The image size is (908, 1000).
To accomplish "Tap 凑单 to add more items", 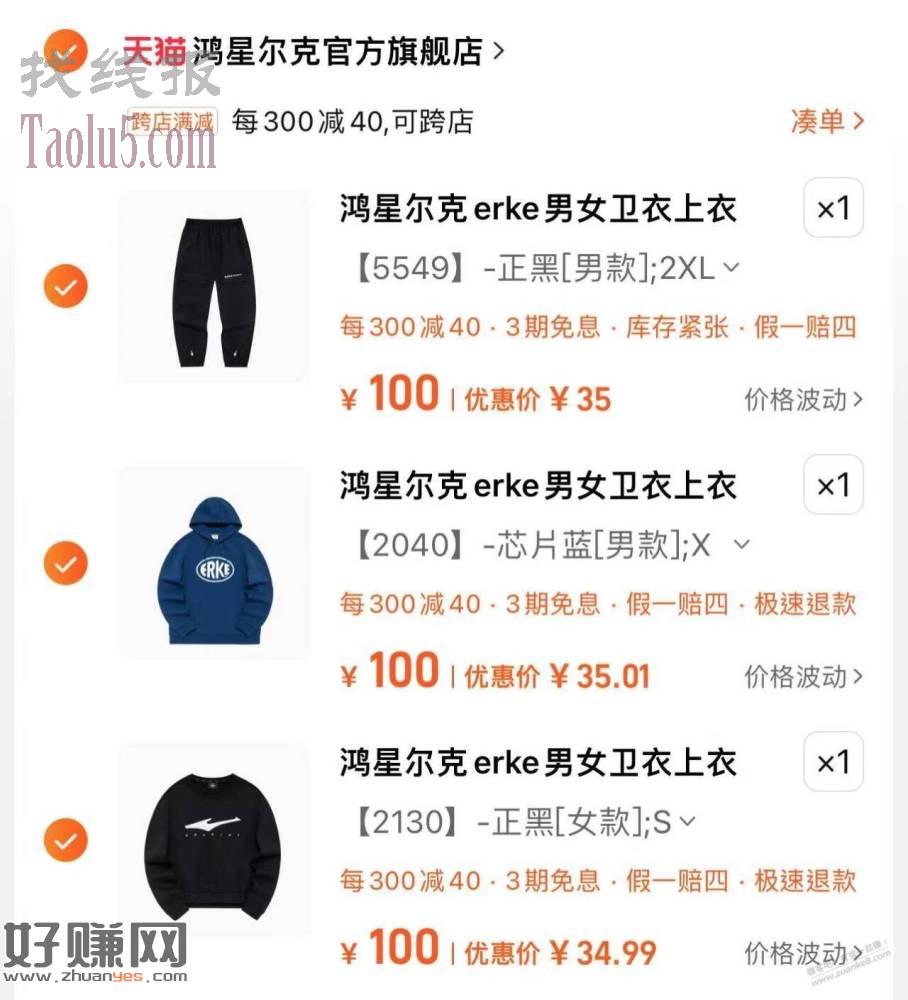I will click(x=826, y=122).
